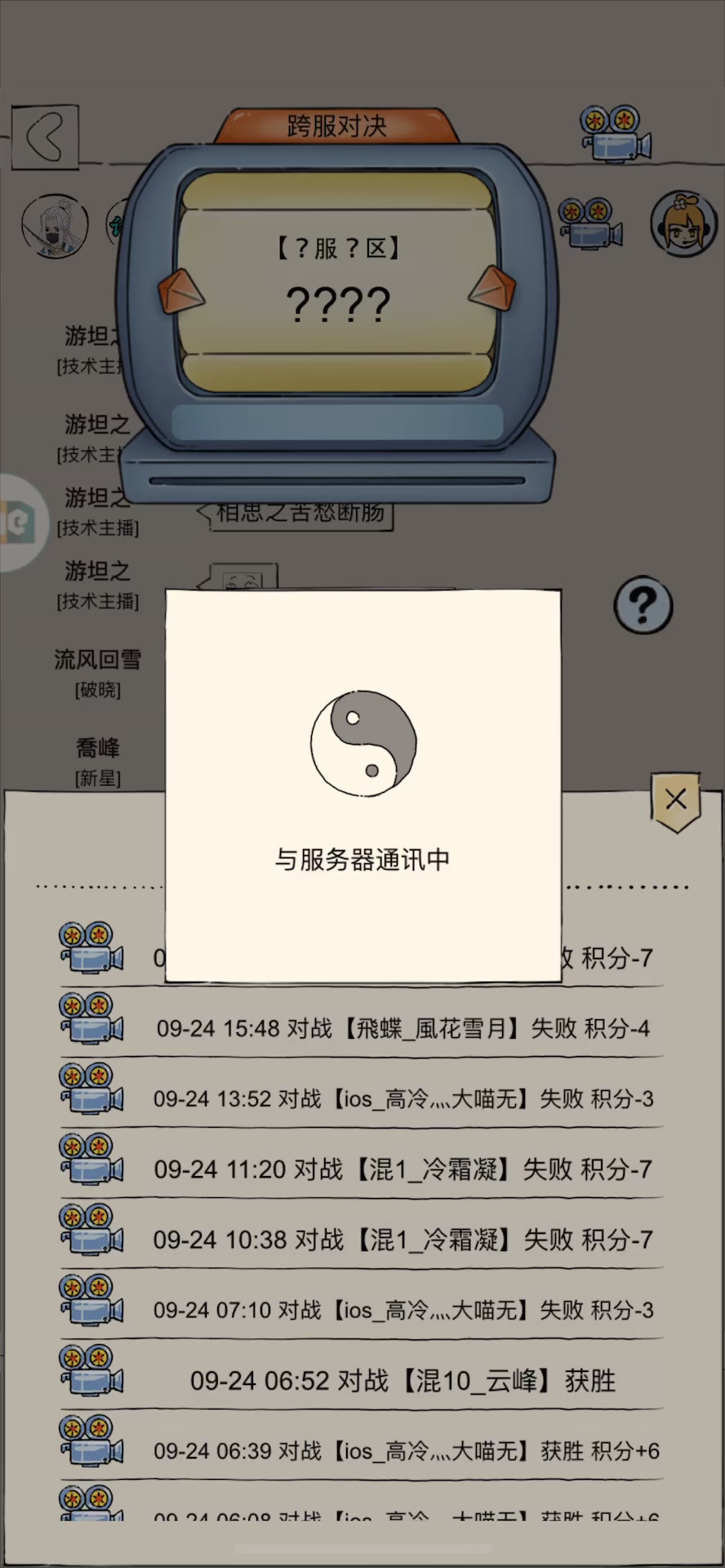Play replay of 09-24 06:52 battle

(x=91, y=1371)
